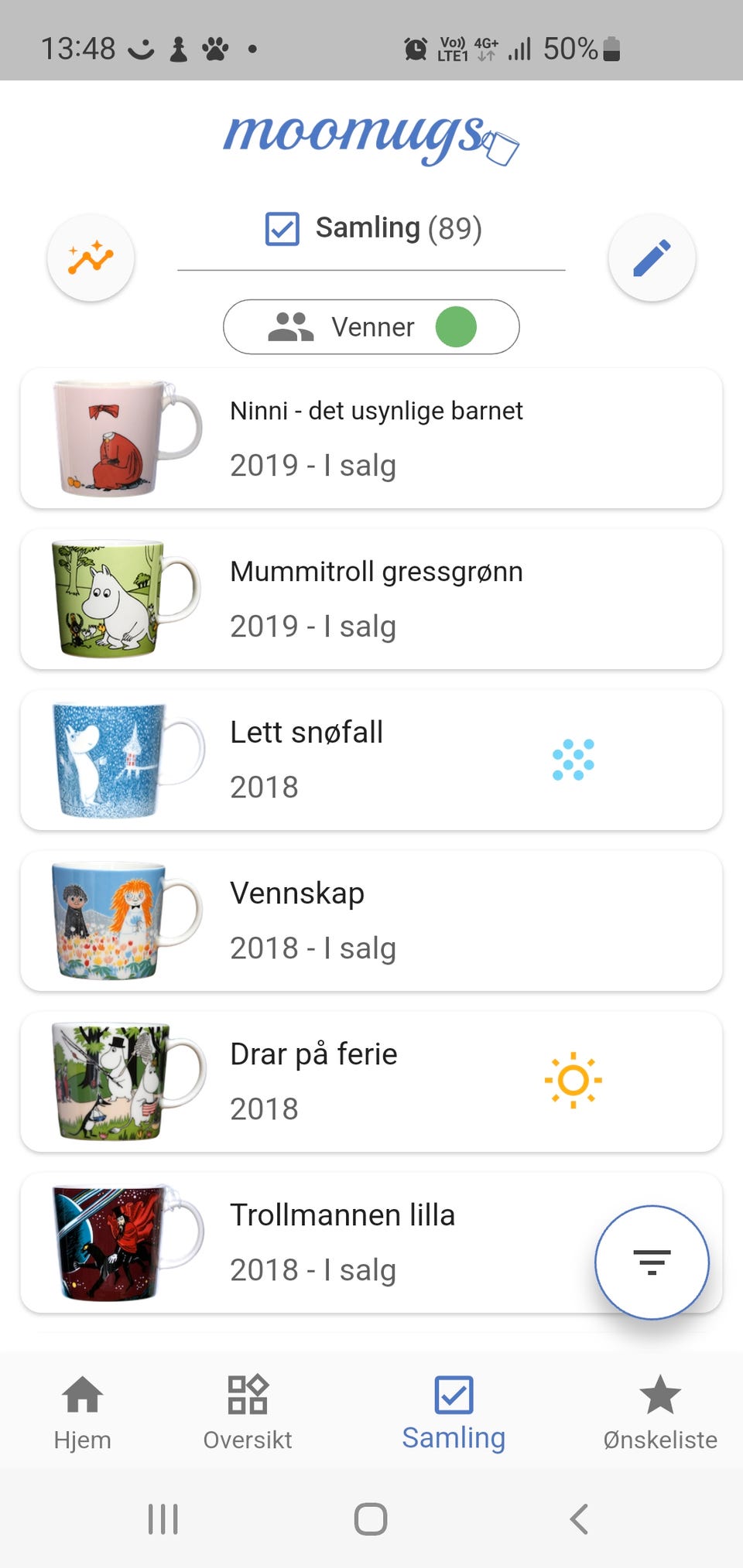Tap the recent apps icon

(163, 1518)
